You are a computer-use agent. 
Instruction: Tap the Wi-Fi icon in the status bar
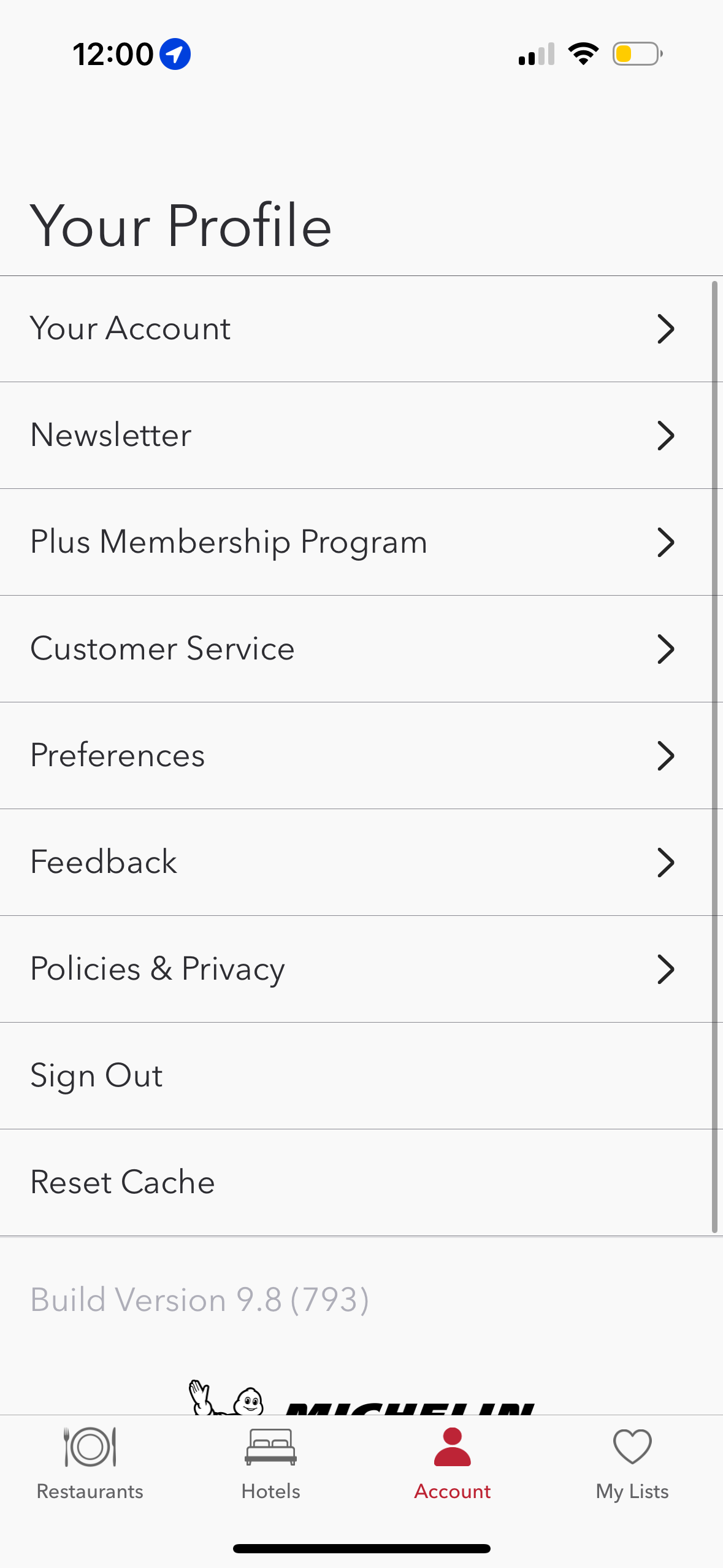tap(583, 53)
